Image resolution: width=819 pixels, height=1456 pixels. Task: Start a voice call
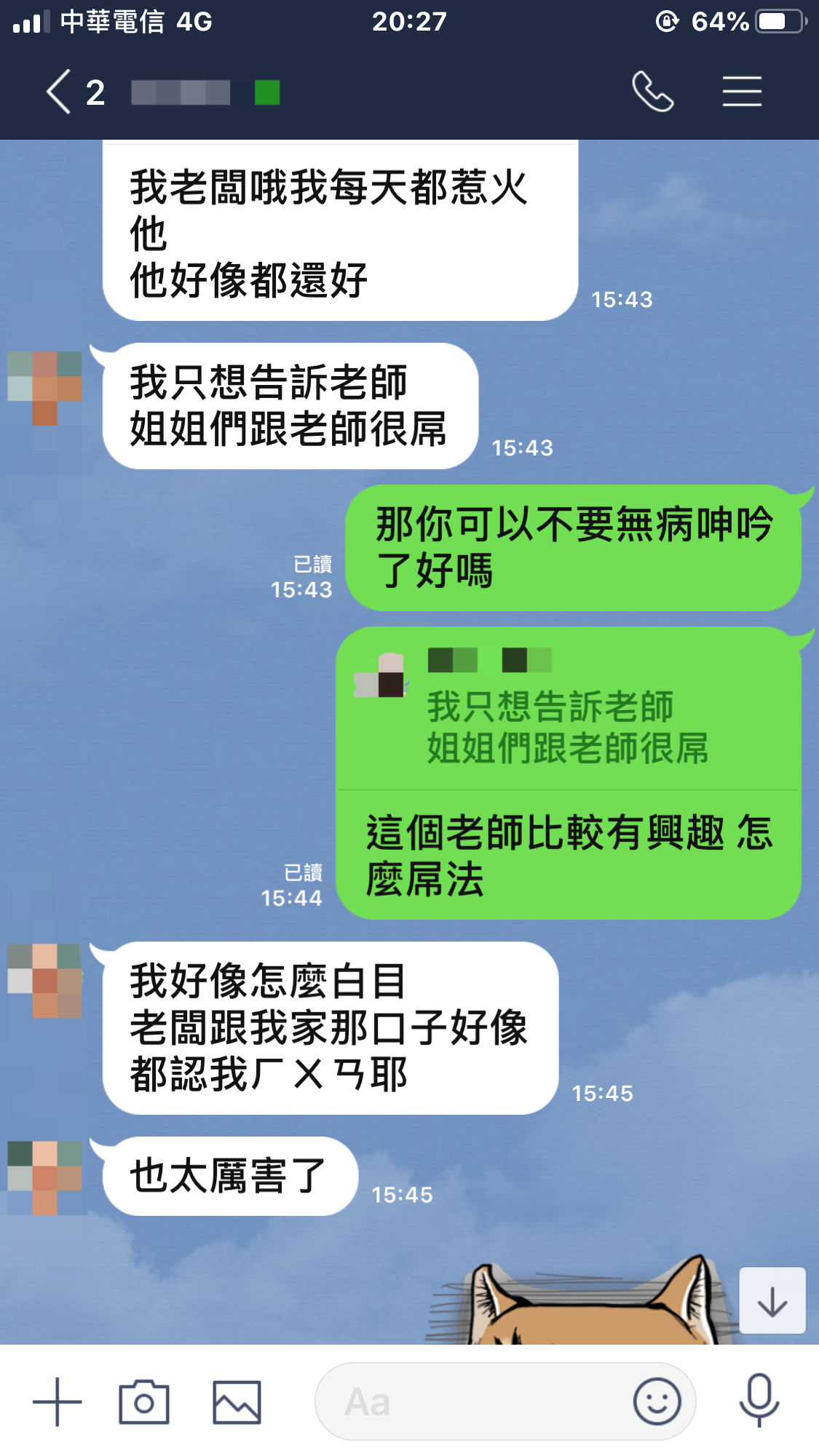point(652,92)
